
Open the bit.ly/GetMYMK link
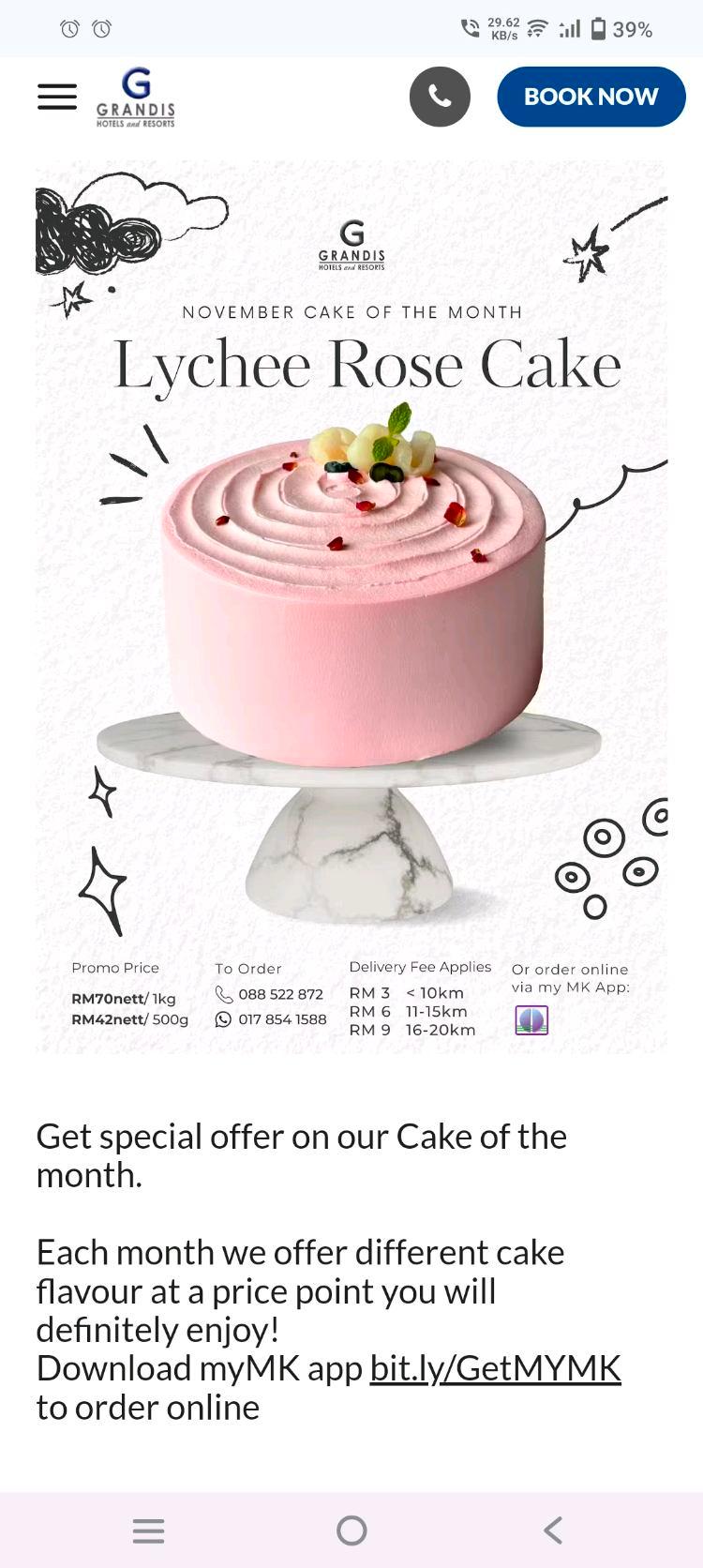pos(495,1368)
